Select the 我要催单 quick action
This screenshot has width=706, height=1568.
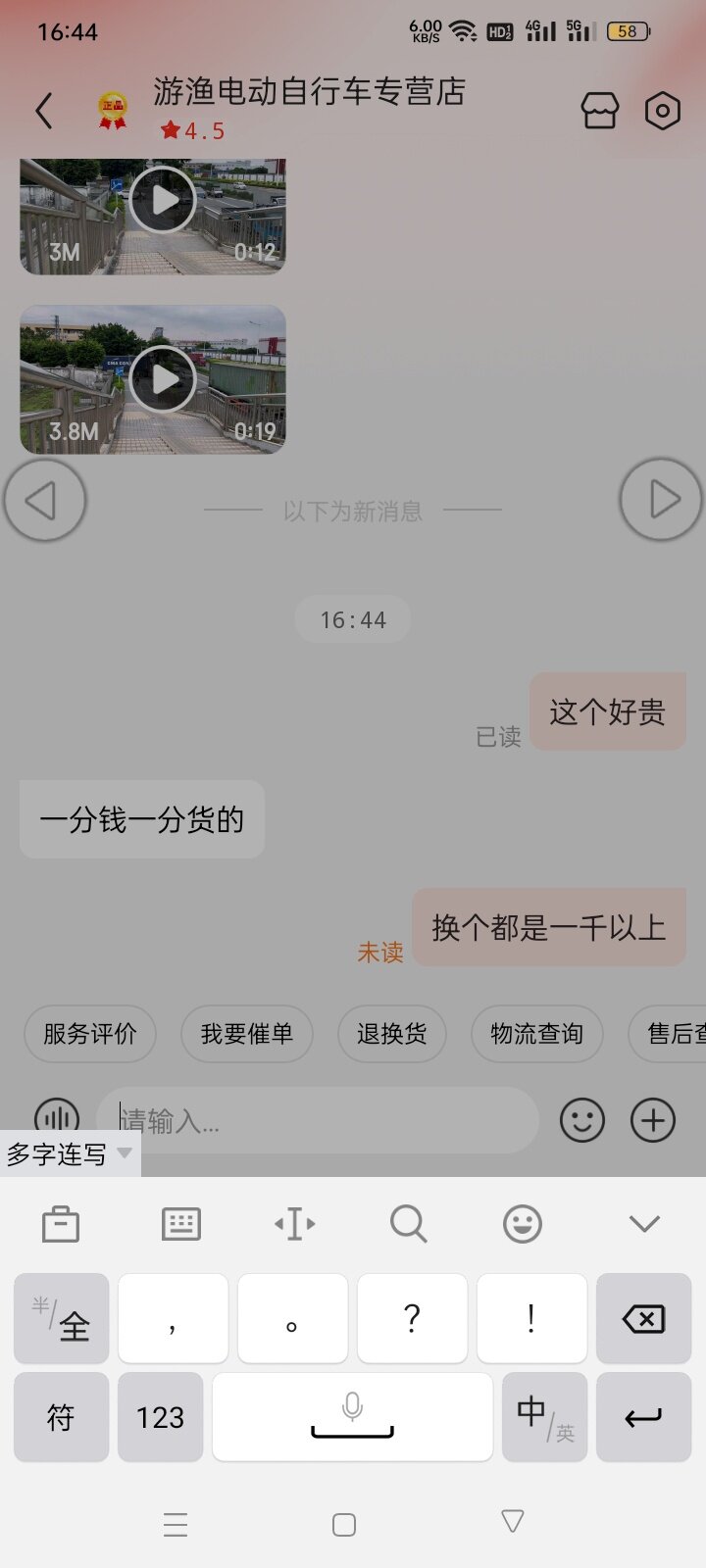tap(246, 1034)
